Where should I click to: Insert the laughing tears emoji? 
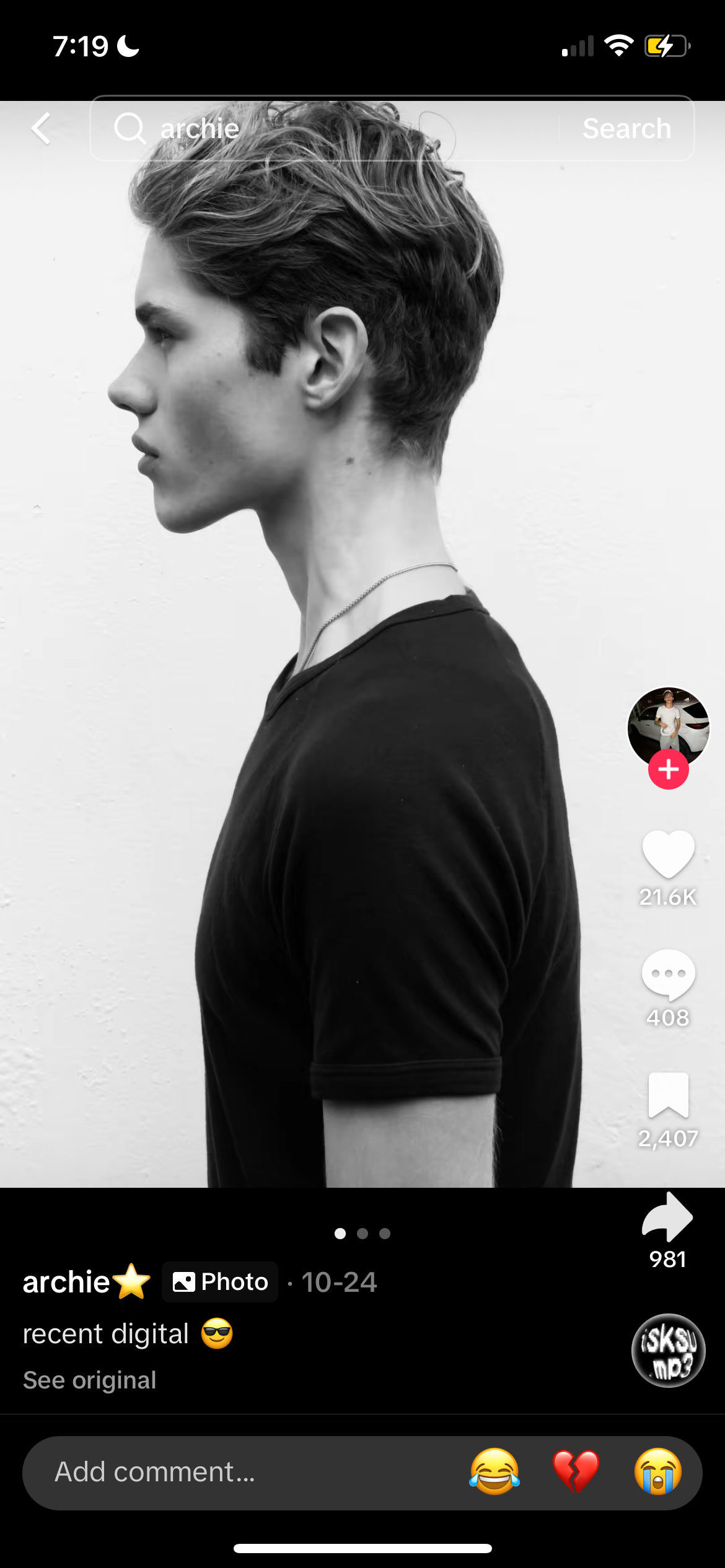494,1472
